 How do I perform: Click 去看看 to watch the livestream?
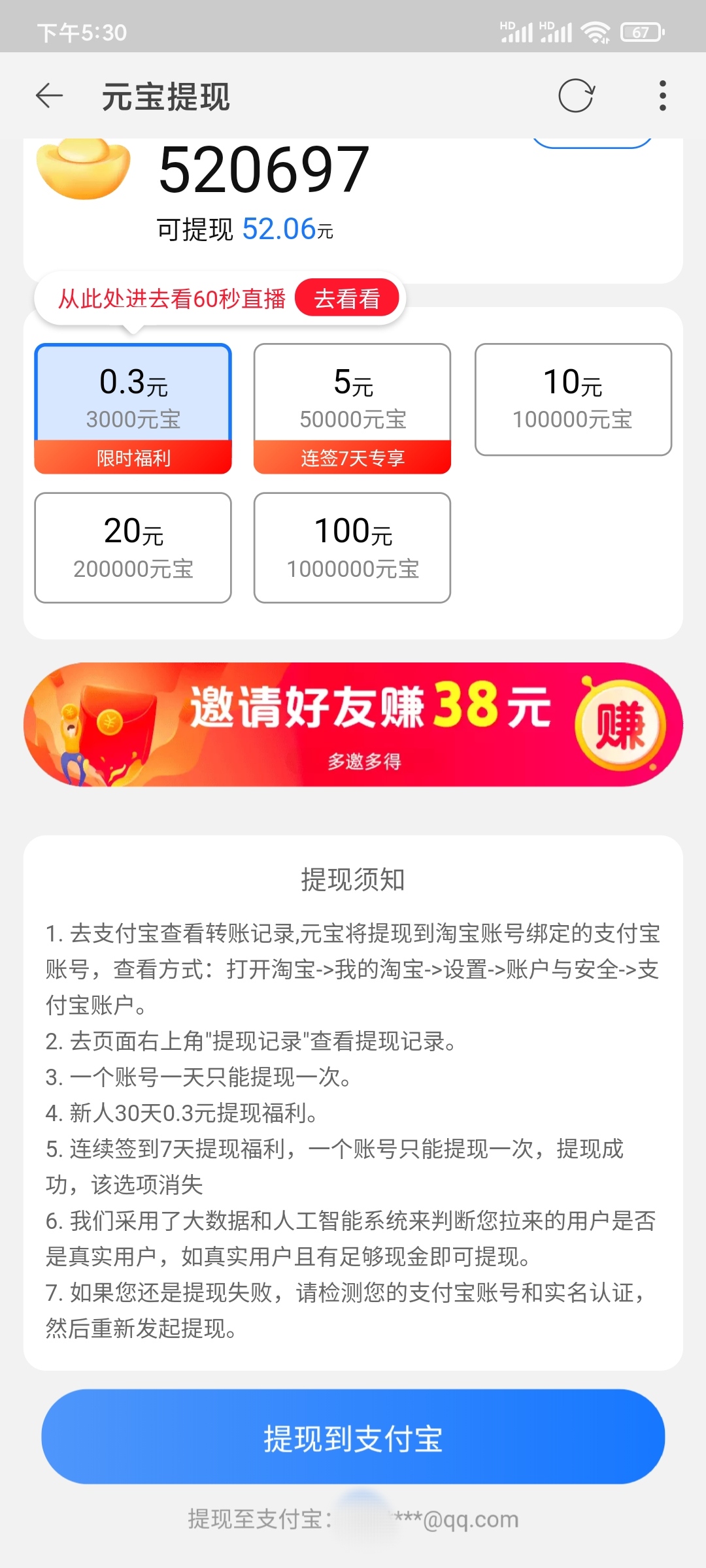(348, 298)
